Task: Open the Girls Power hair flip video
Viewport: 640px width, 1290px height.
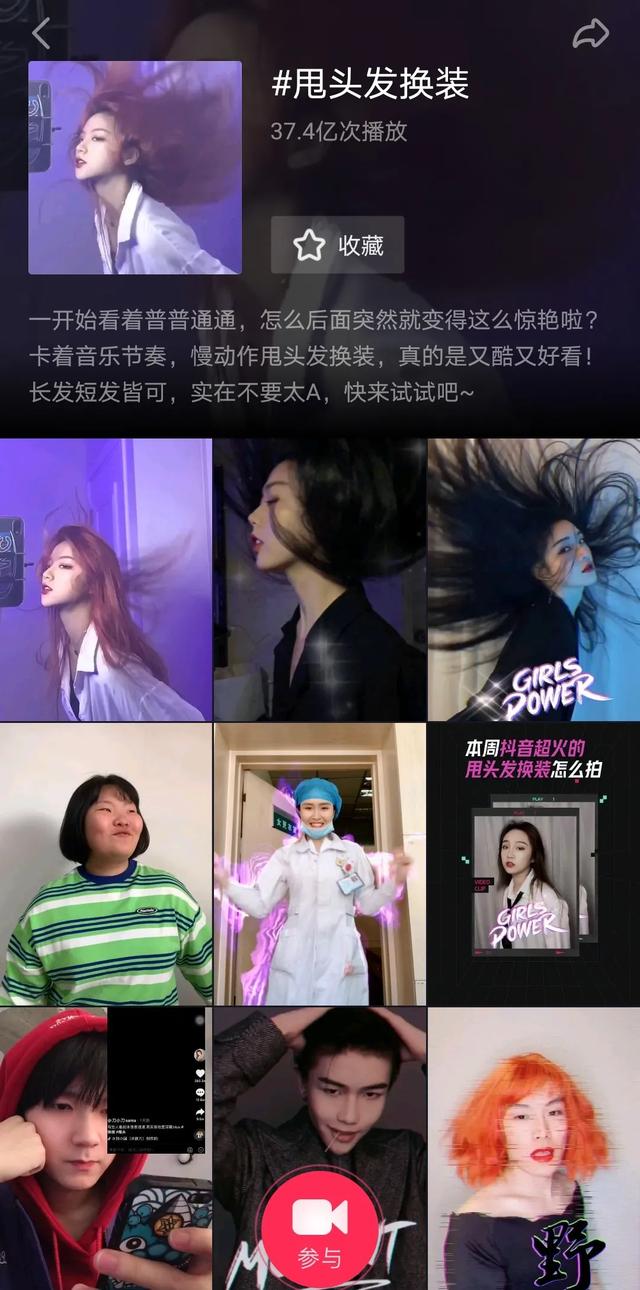Action: click(534, 580)
